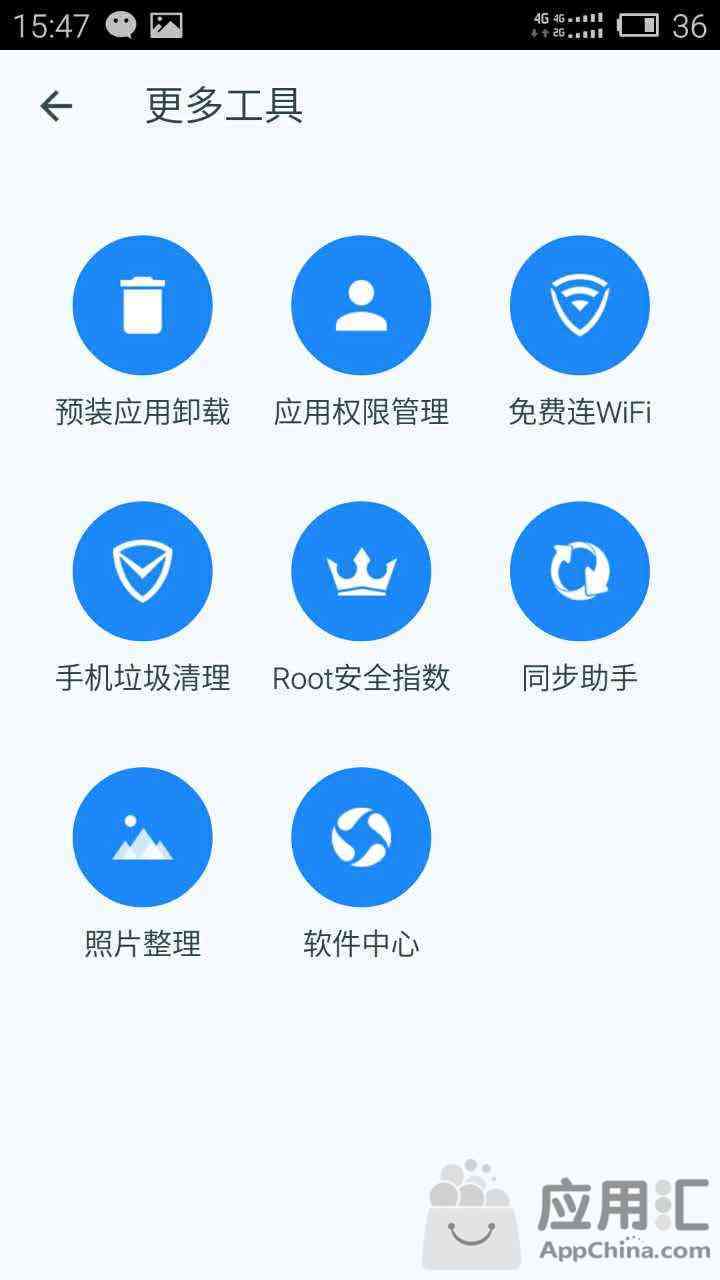Launch 免费连WiFi

pyautogui.click(x=580, y=305)
